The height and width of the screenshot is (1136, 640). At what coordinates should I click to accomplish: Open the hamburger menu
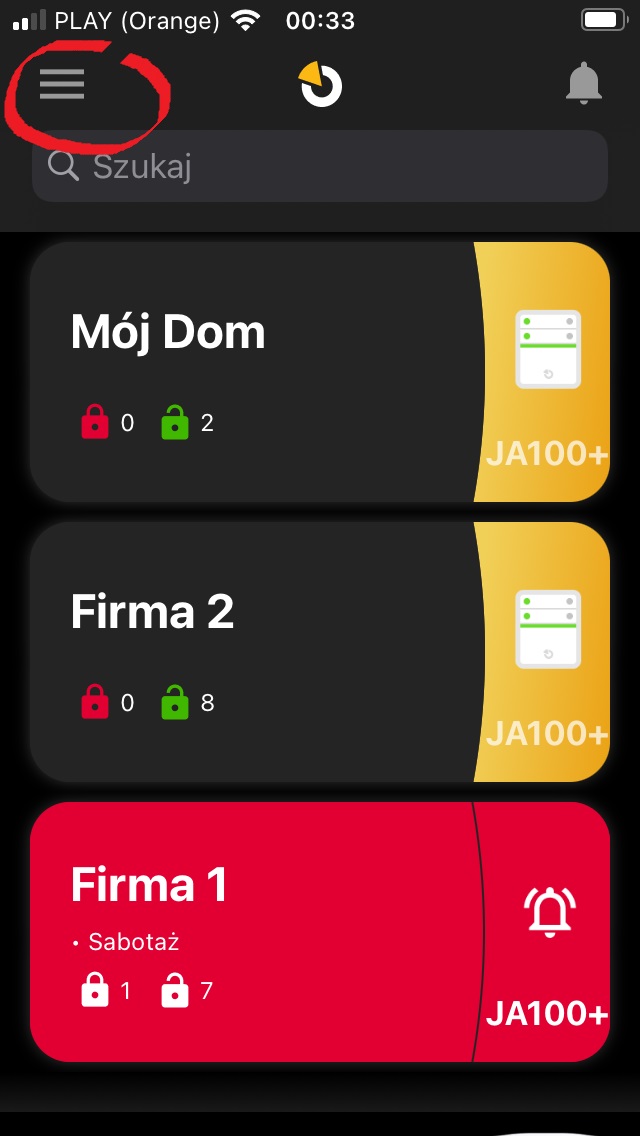coord(62,84)
